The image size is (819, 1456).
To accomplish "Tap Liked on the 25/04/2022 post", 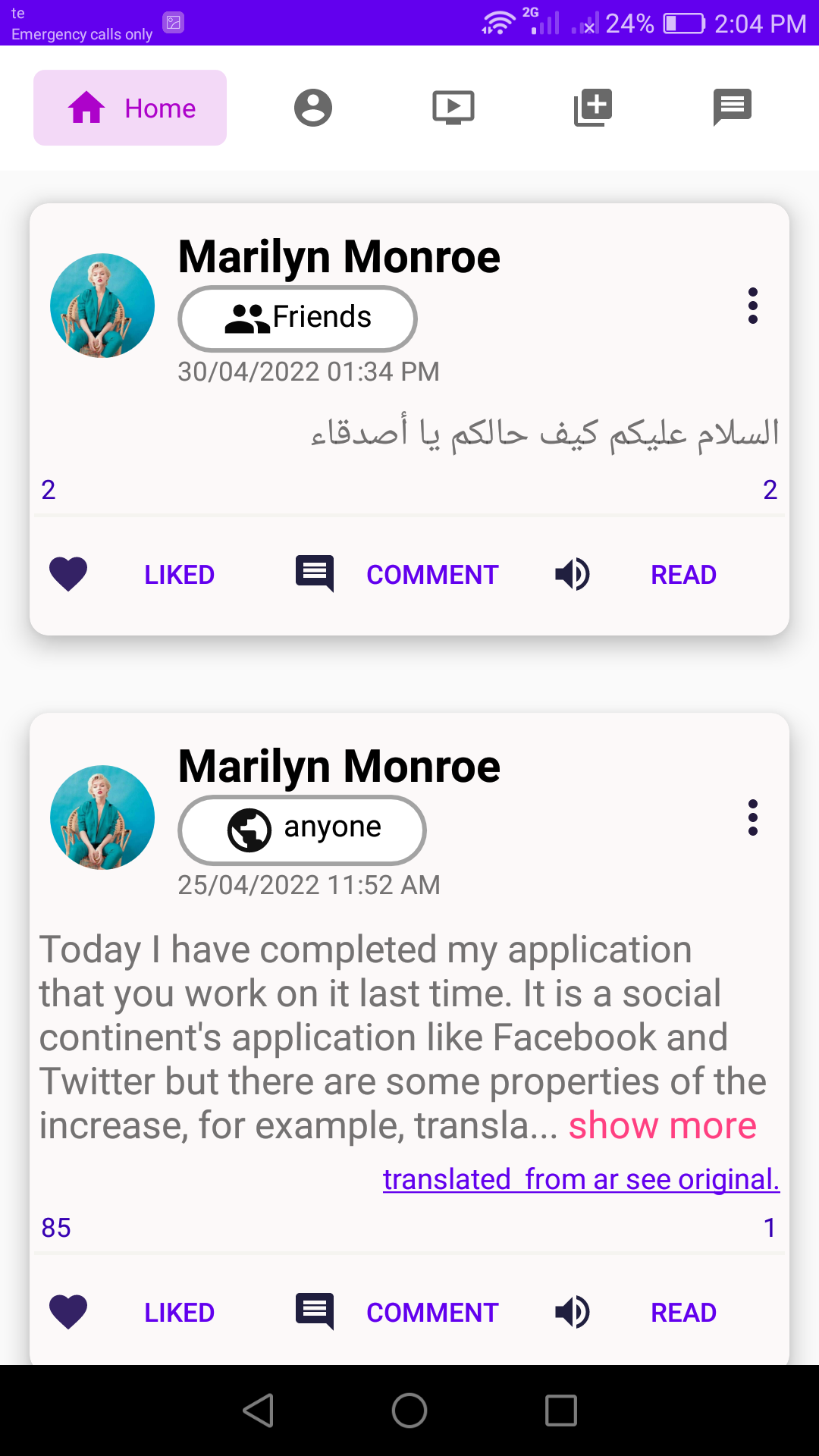I will tap(179, 1313).
